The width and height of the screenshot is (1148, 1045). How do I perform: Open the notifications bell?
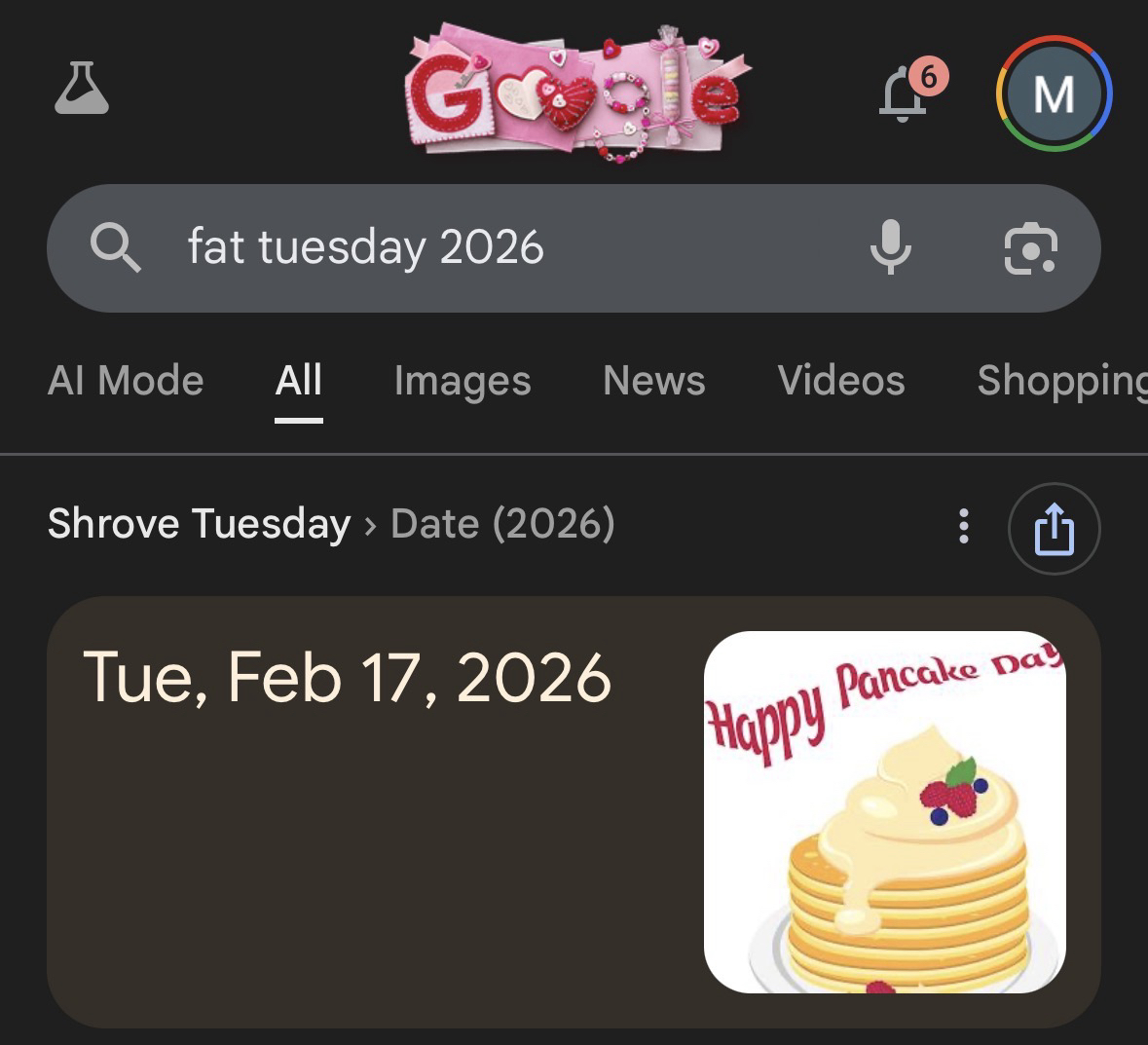(905, 94)
